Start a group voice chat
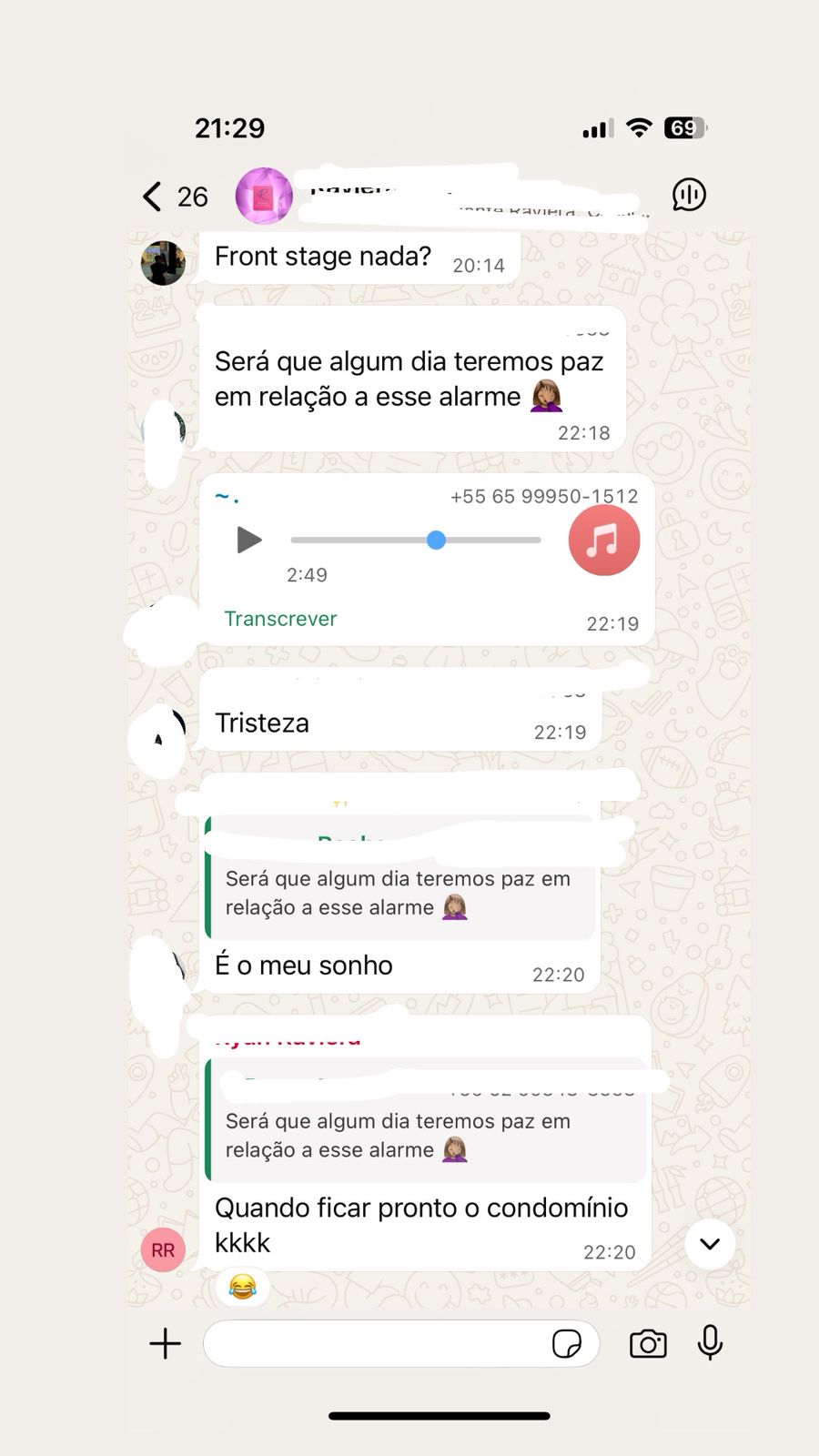This screenshot has height=1456, width=819. coord(689,195)
